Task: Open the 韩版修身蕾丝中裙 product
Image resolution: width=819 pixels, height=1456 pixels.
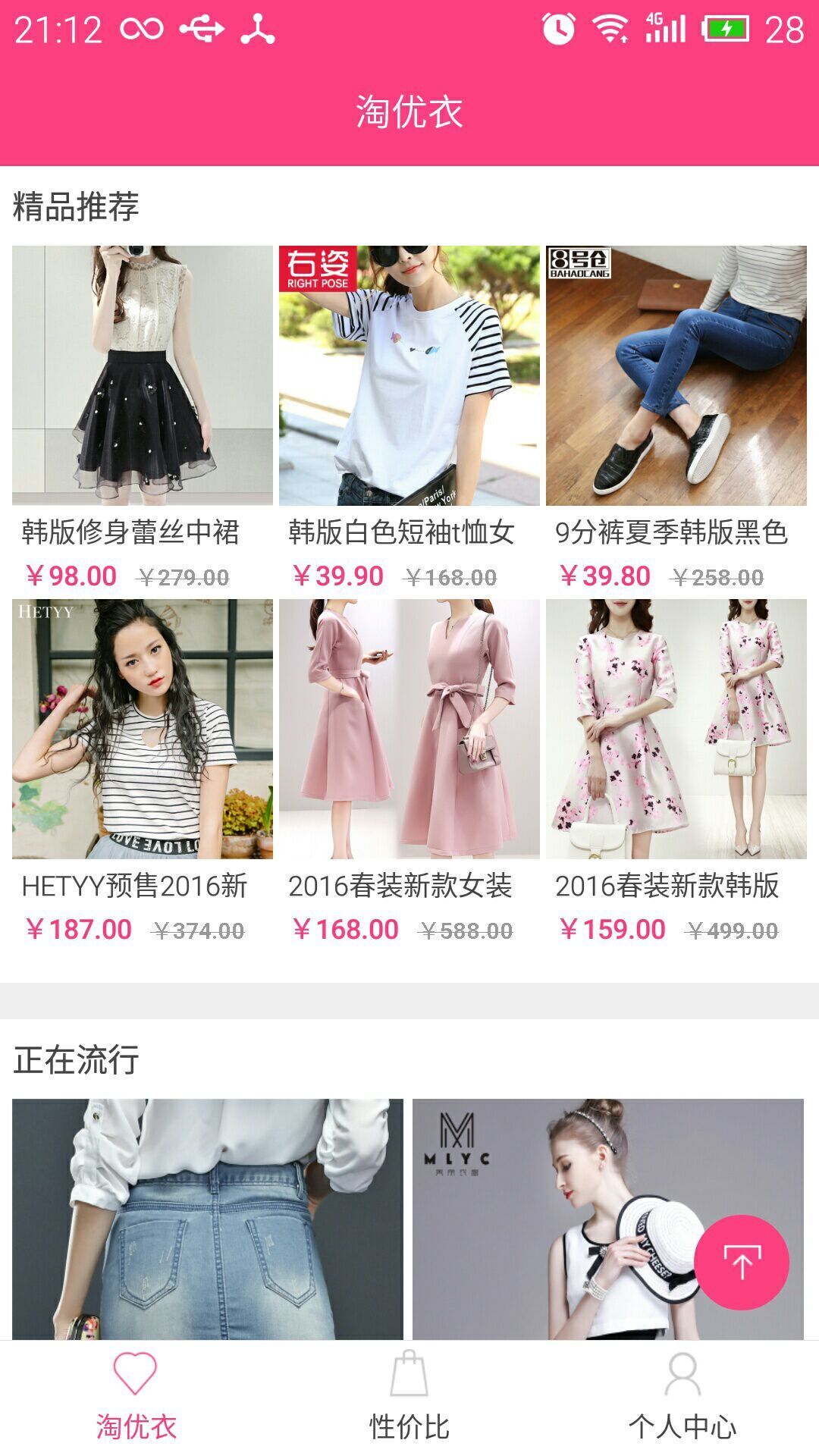Action: [x=143, y=375]
